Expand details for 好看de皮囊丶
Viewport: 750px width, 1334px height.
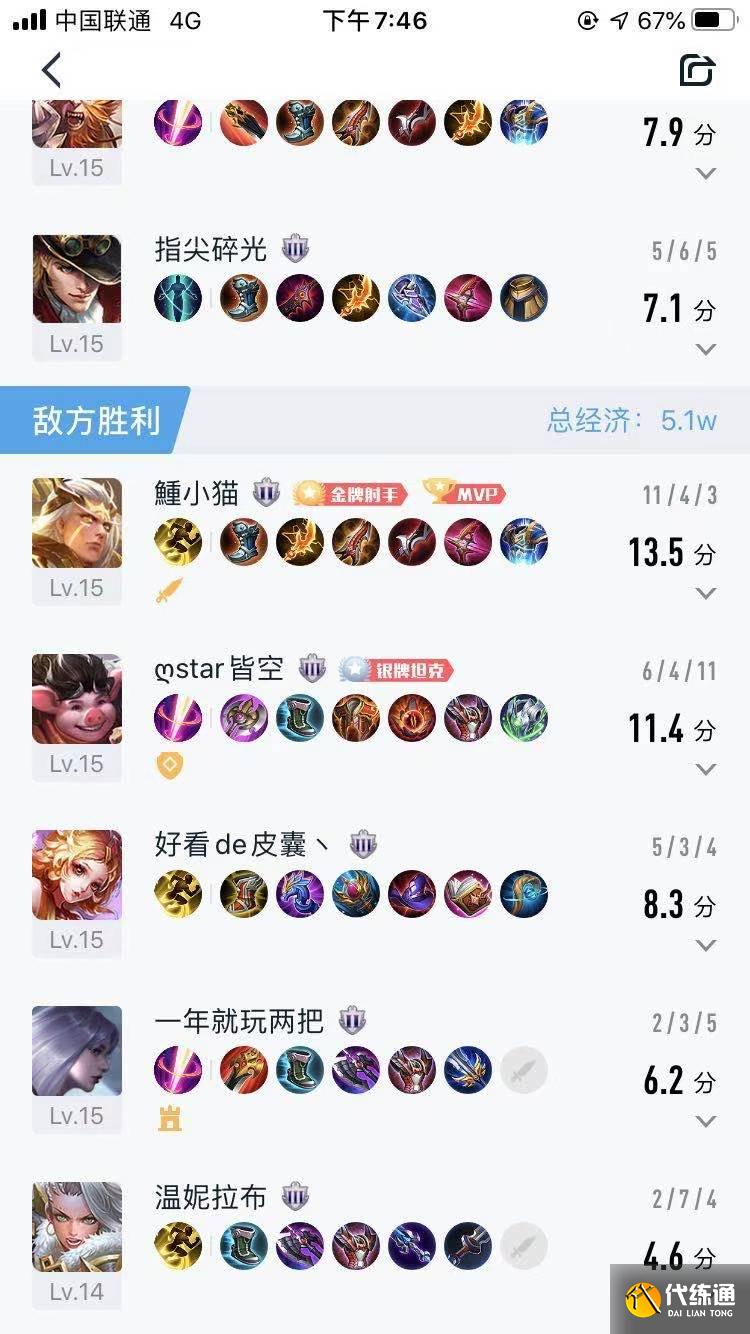click(x=706, y=945)
